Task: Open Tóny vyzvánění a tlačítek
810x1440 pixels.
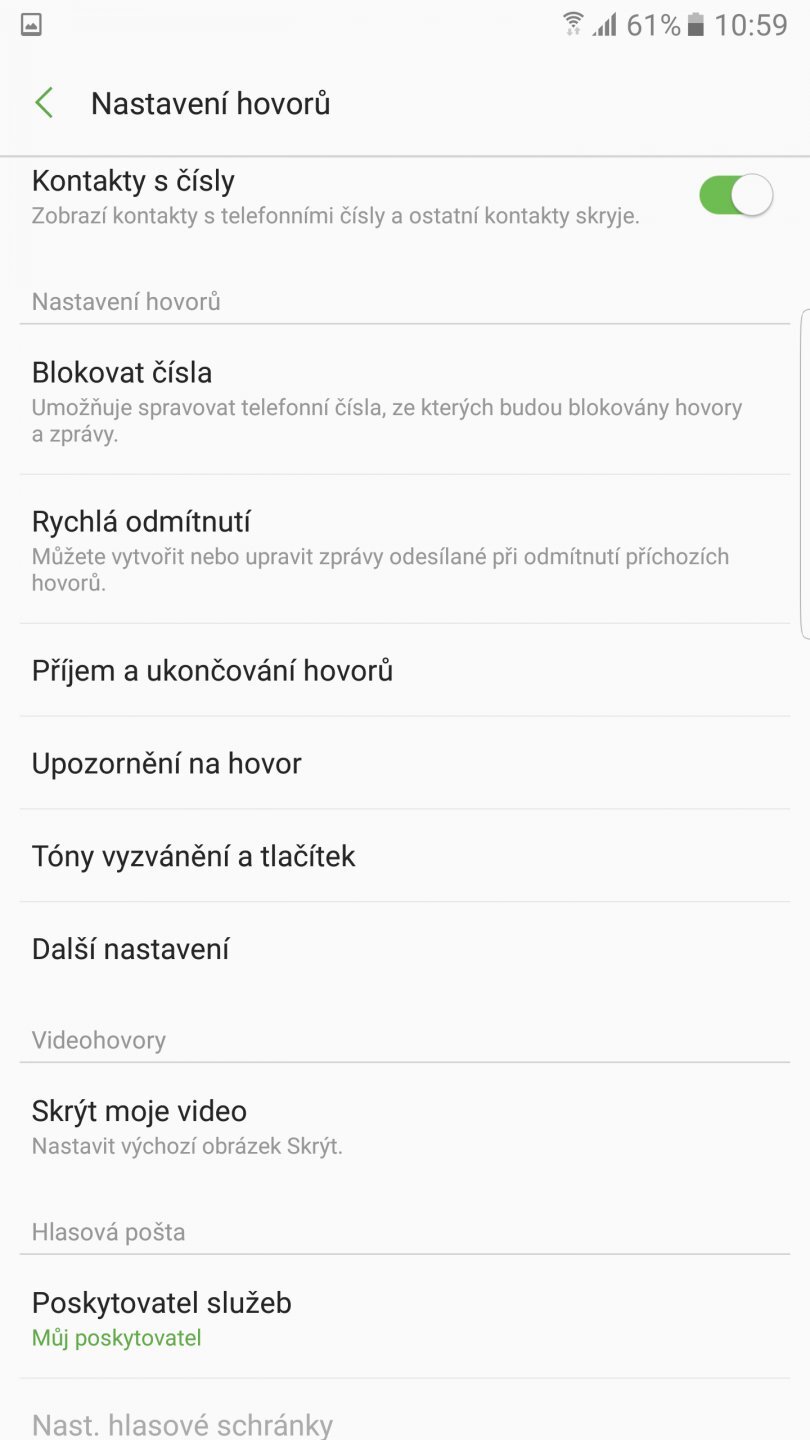Action: click(400, 856)
